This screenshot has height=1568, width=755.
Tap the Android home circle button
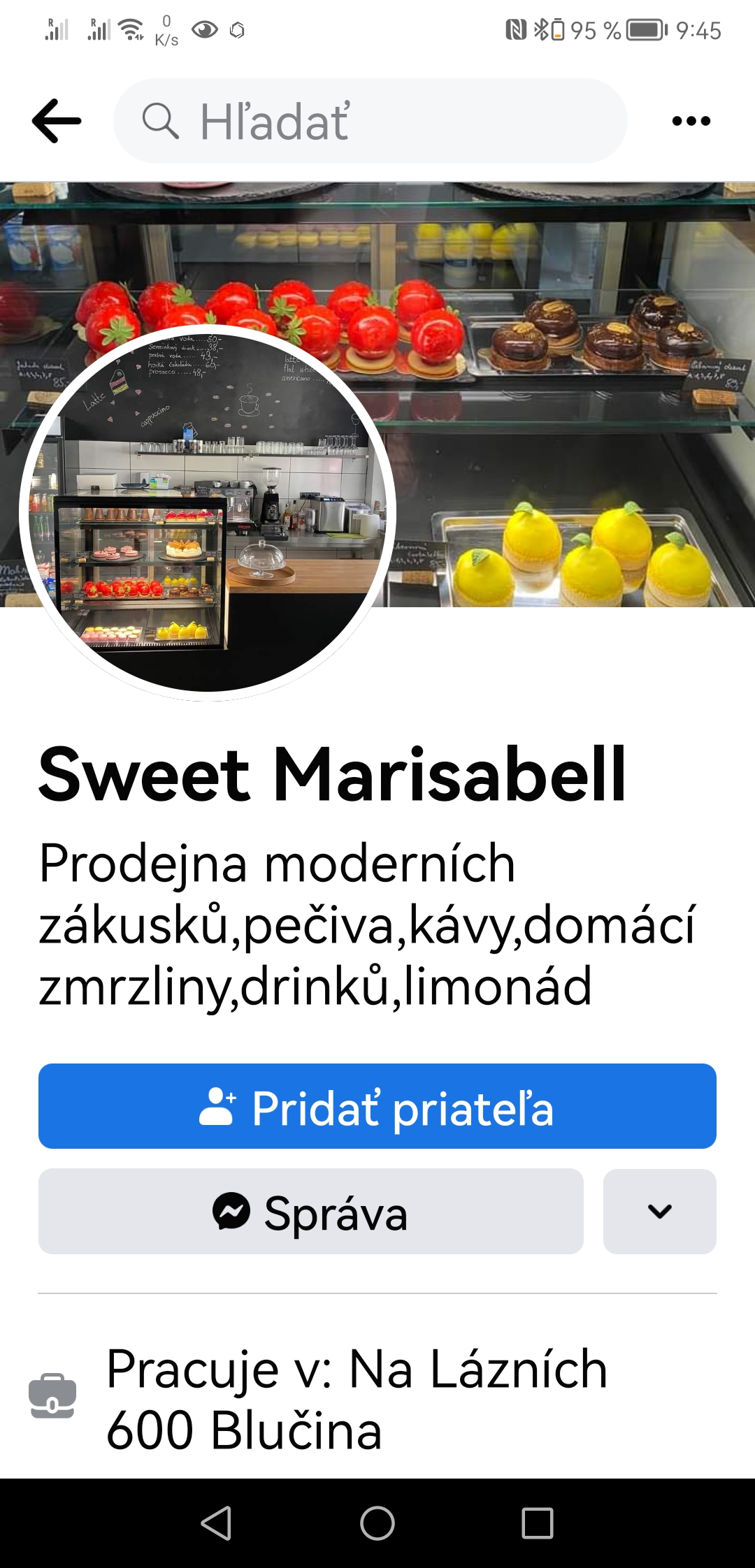(377, 1523)
